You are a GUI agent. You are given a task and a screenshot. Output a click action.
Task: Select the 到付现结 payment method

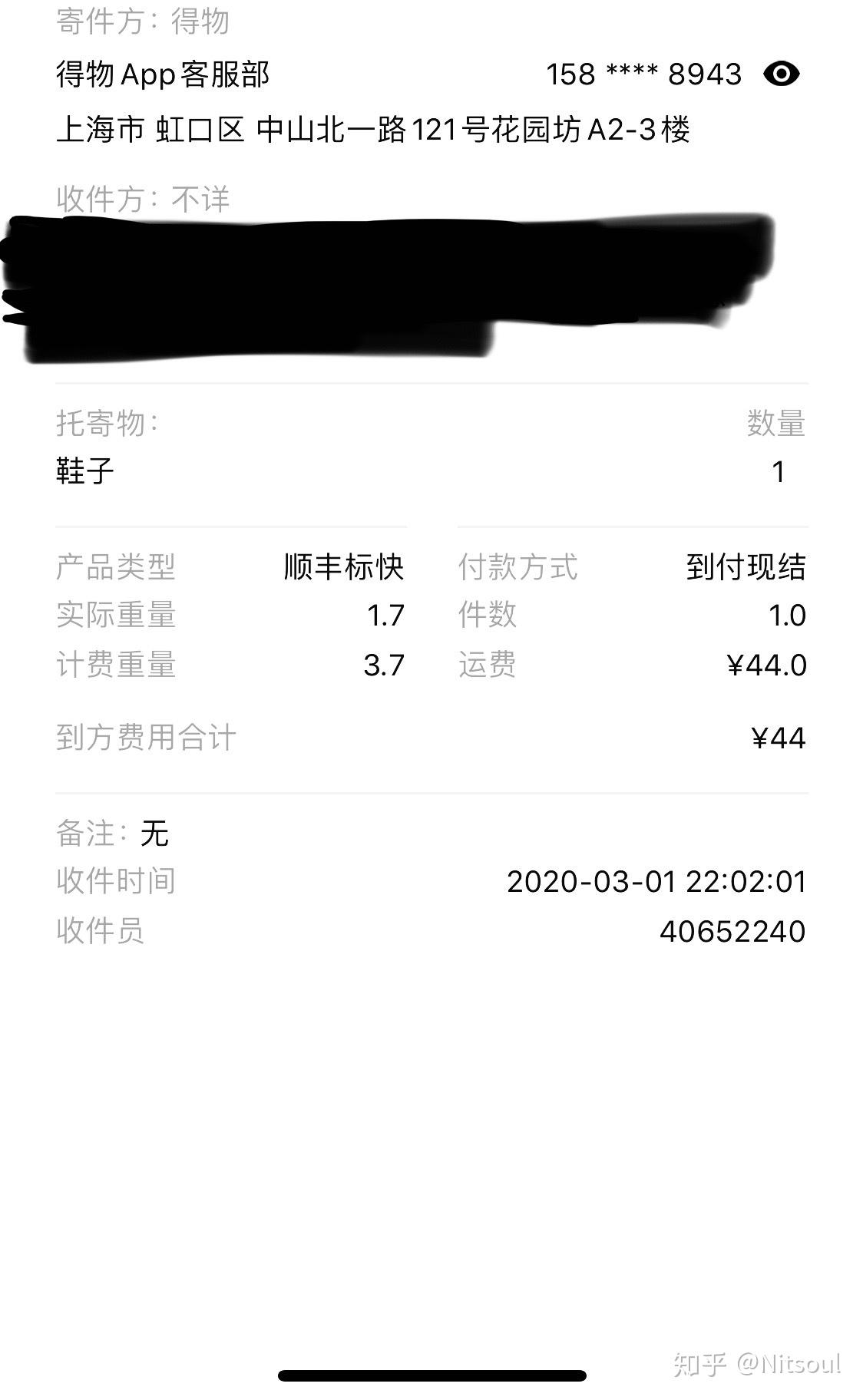[x=748, y=566]
